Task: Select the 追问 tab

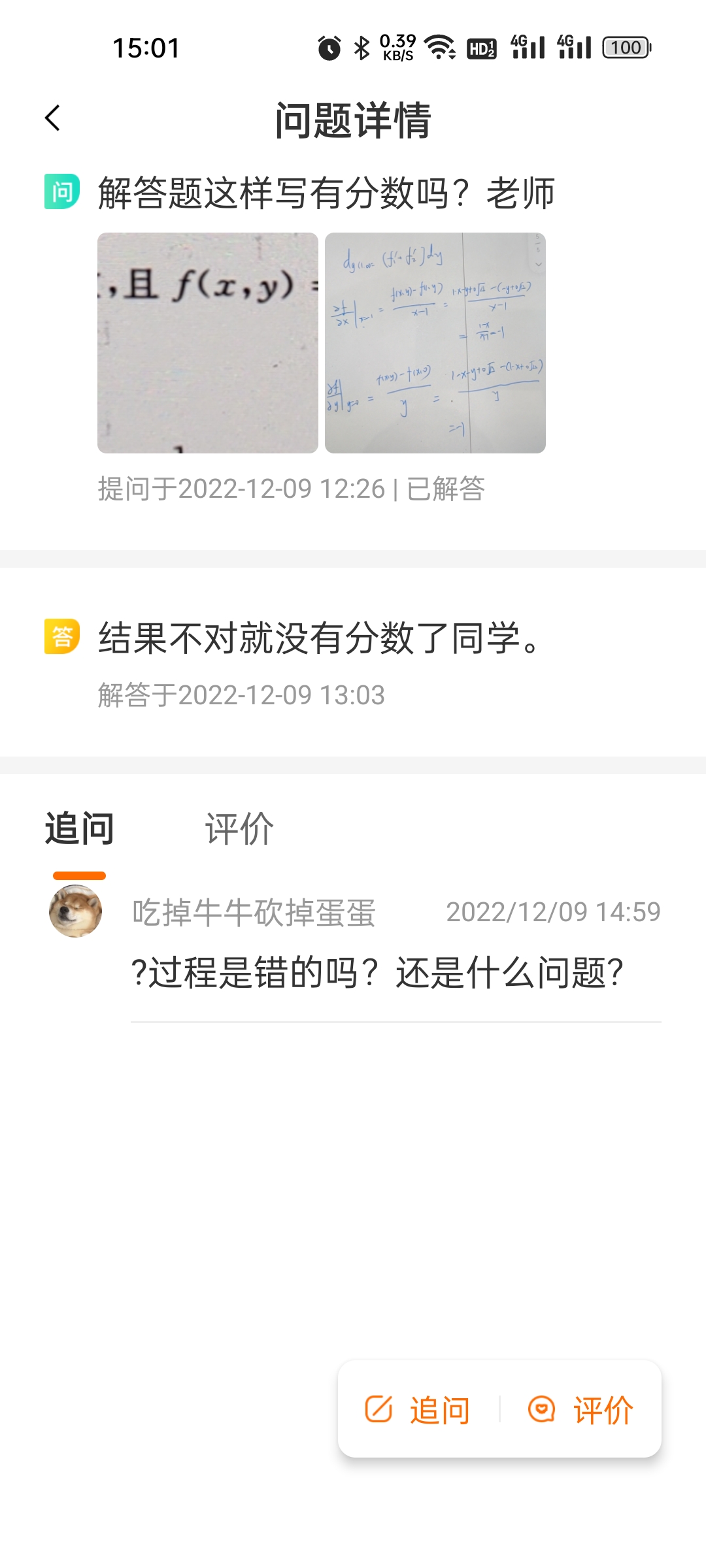Action: [x=80, y=829]
